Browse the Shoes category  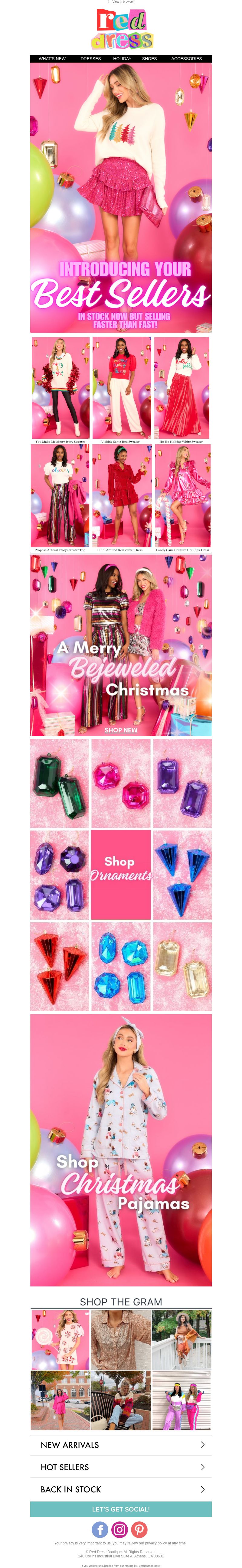(149, 59)
